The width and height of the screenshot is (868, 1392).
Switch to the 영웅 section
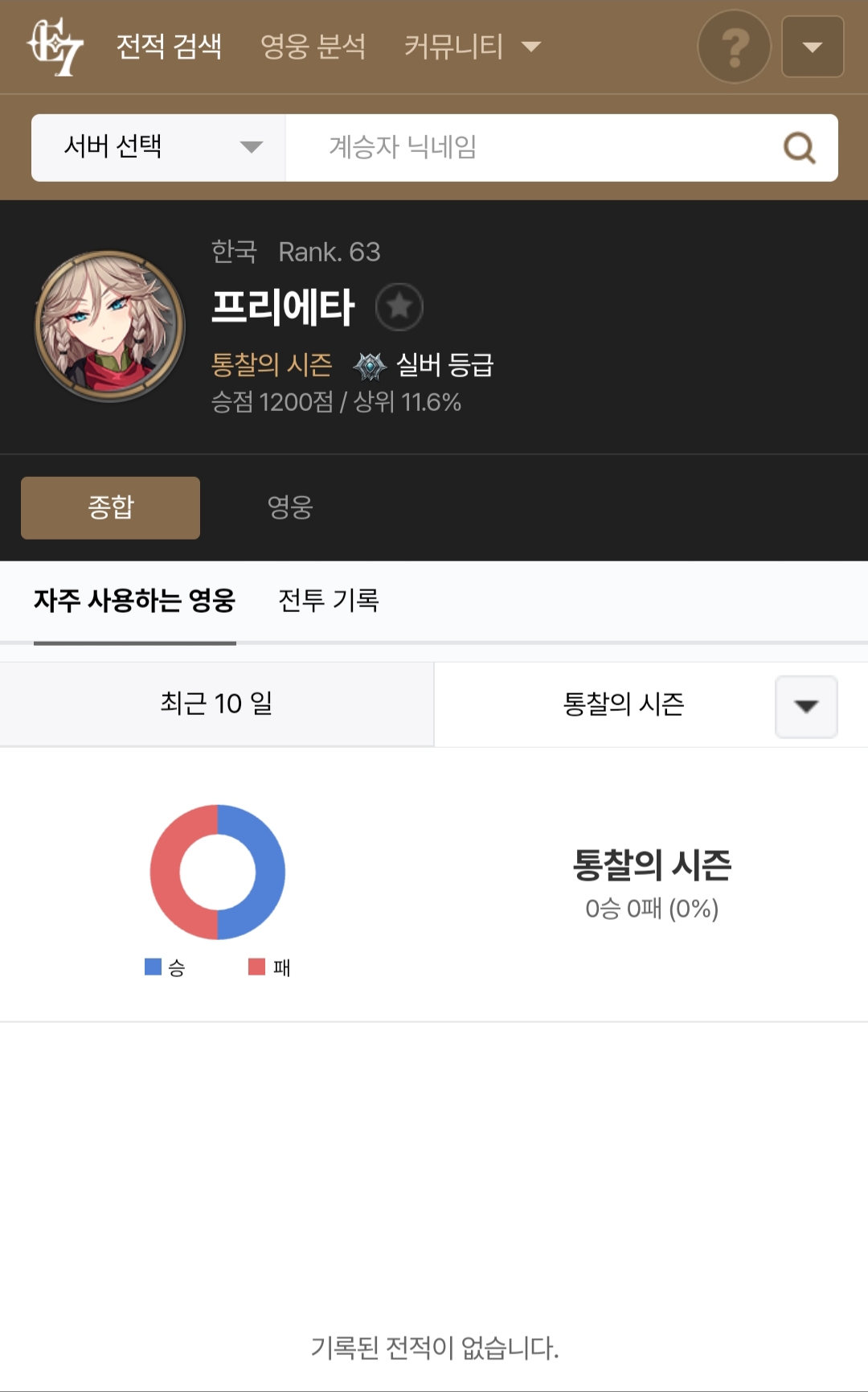pyautogui.click(x=290, y=507)
